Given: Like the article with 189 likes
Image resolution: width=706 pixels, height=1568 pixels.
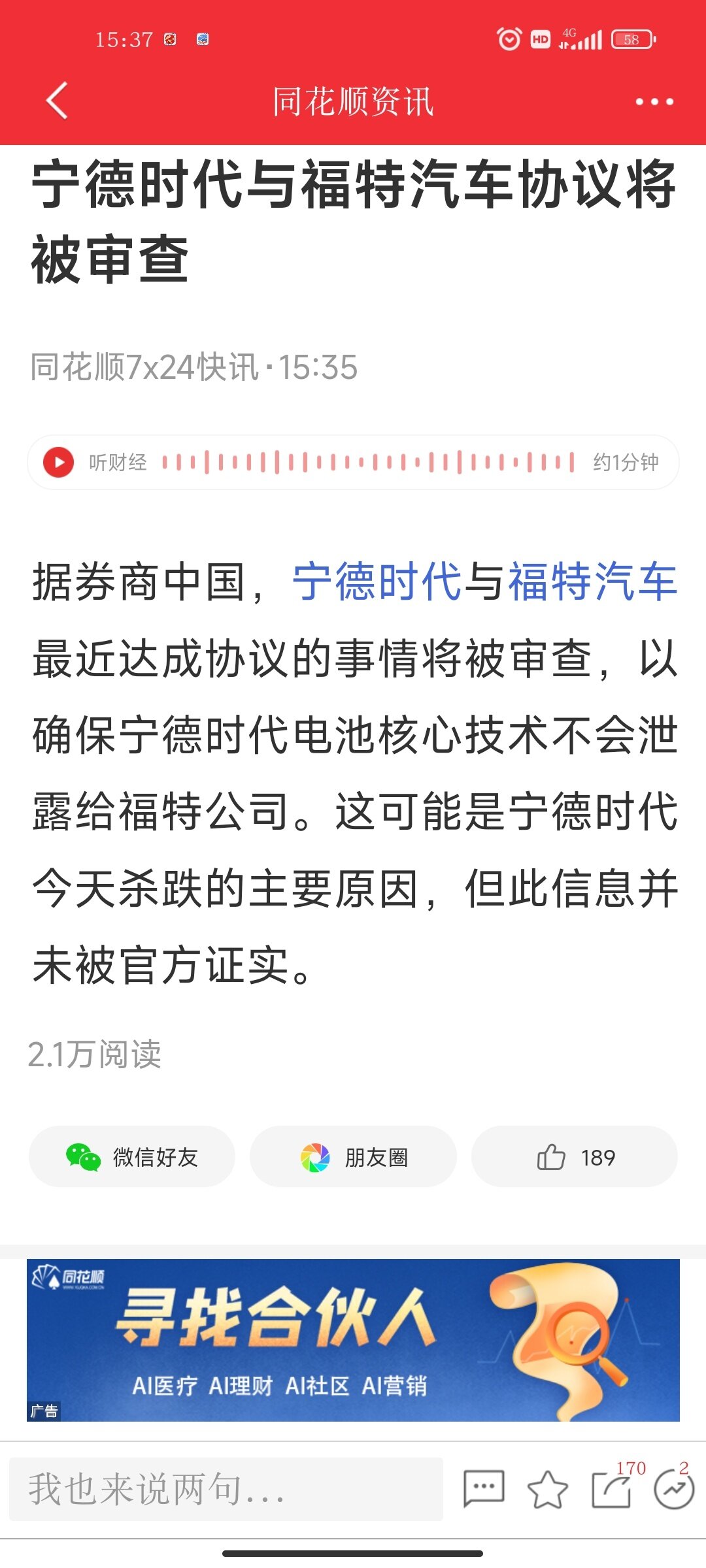Looking at the screenshot, I should click(x=575, y=1157).
